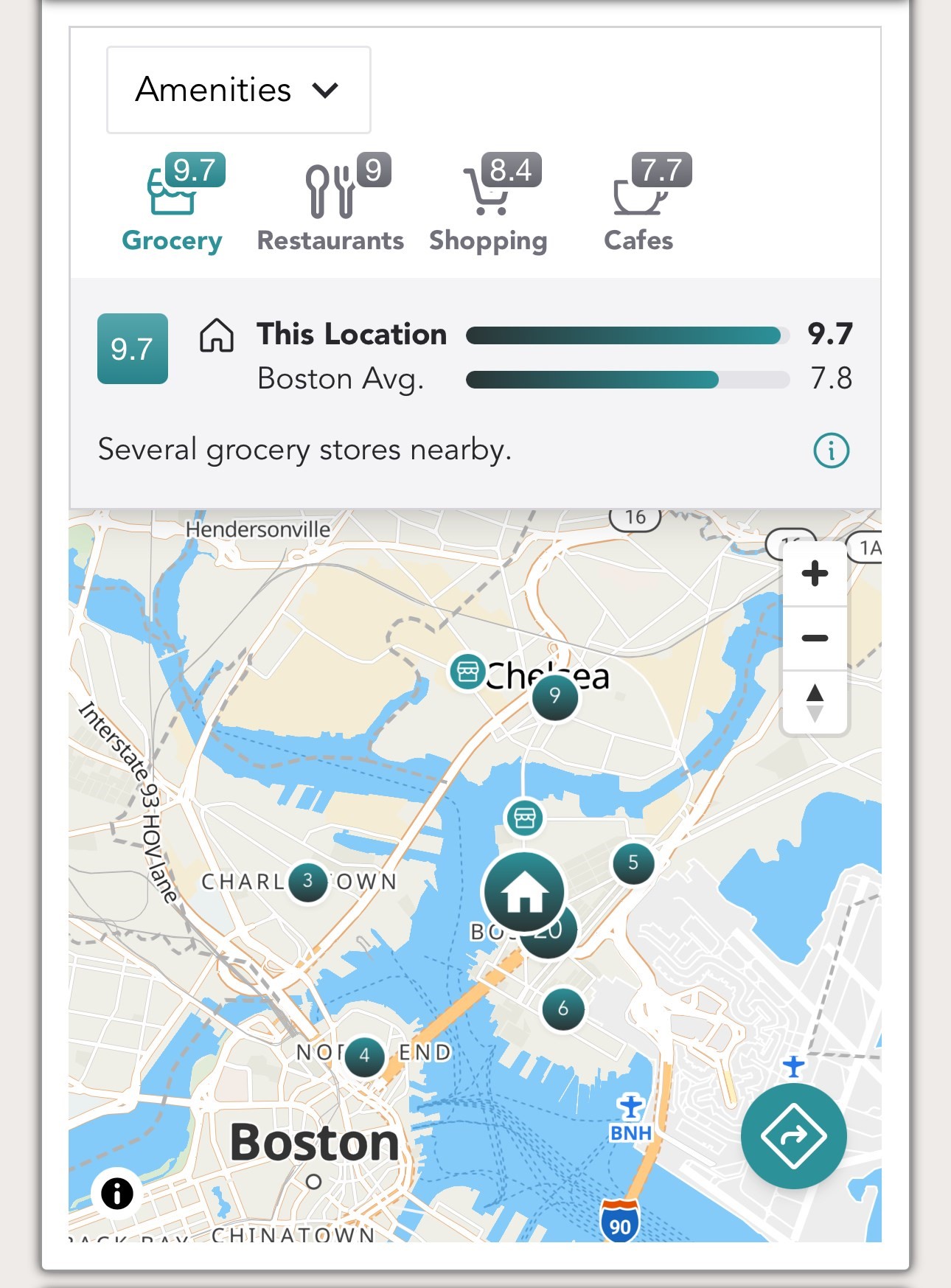Image resolution: width=951 pixels, height=1288 pixels.
Task: Open the cluster marked 6
Action: pyautogui.click(x=563, y=1009)
